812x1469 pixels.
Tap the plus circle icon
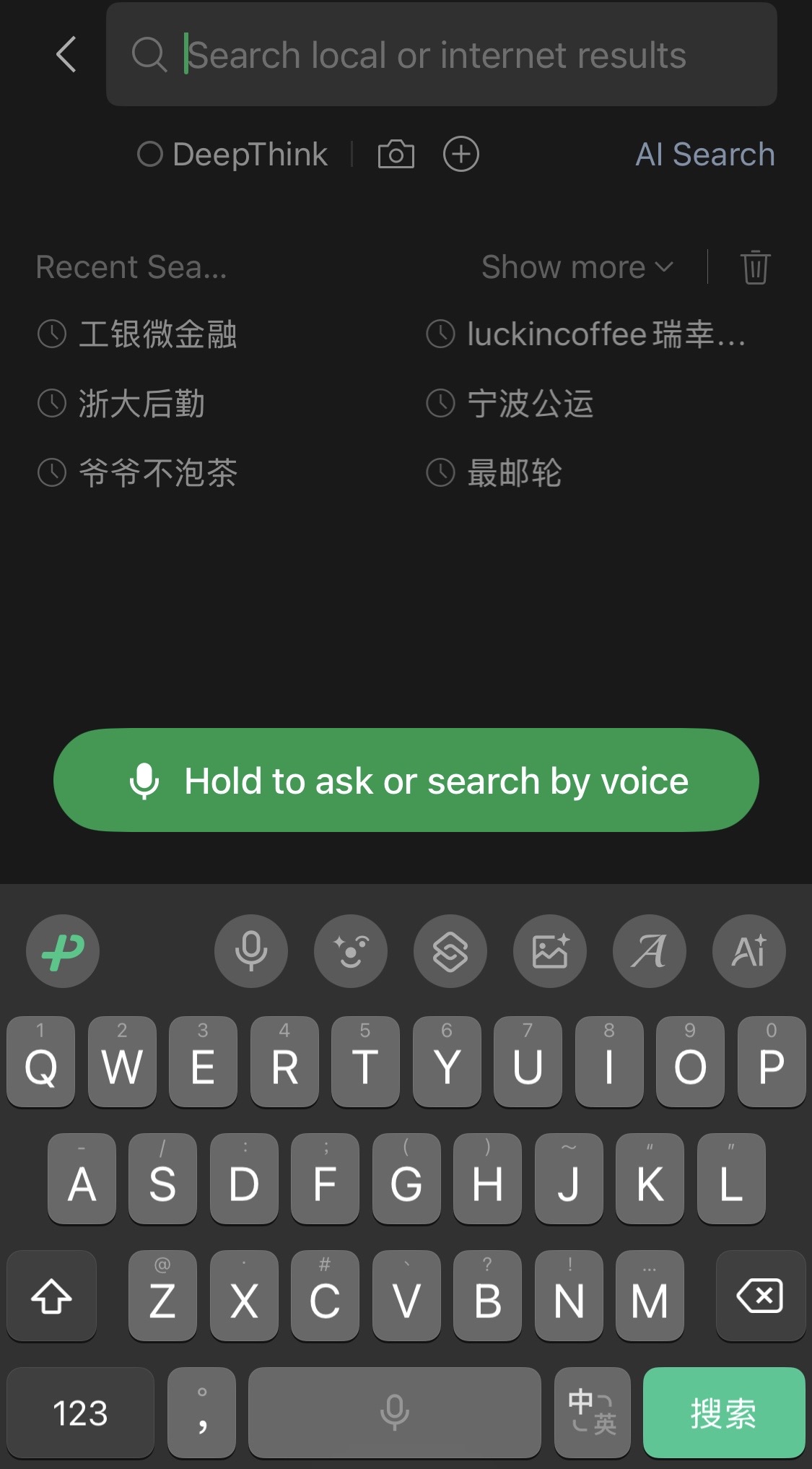(460, 155)
